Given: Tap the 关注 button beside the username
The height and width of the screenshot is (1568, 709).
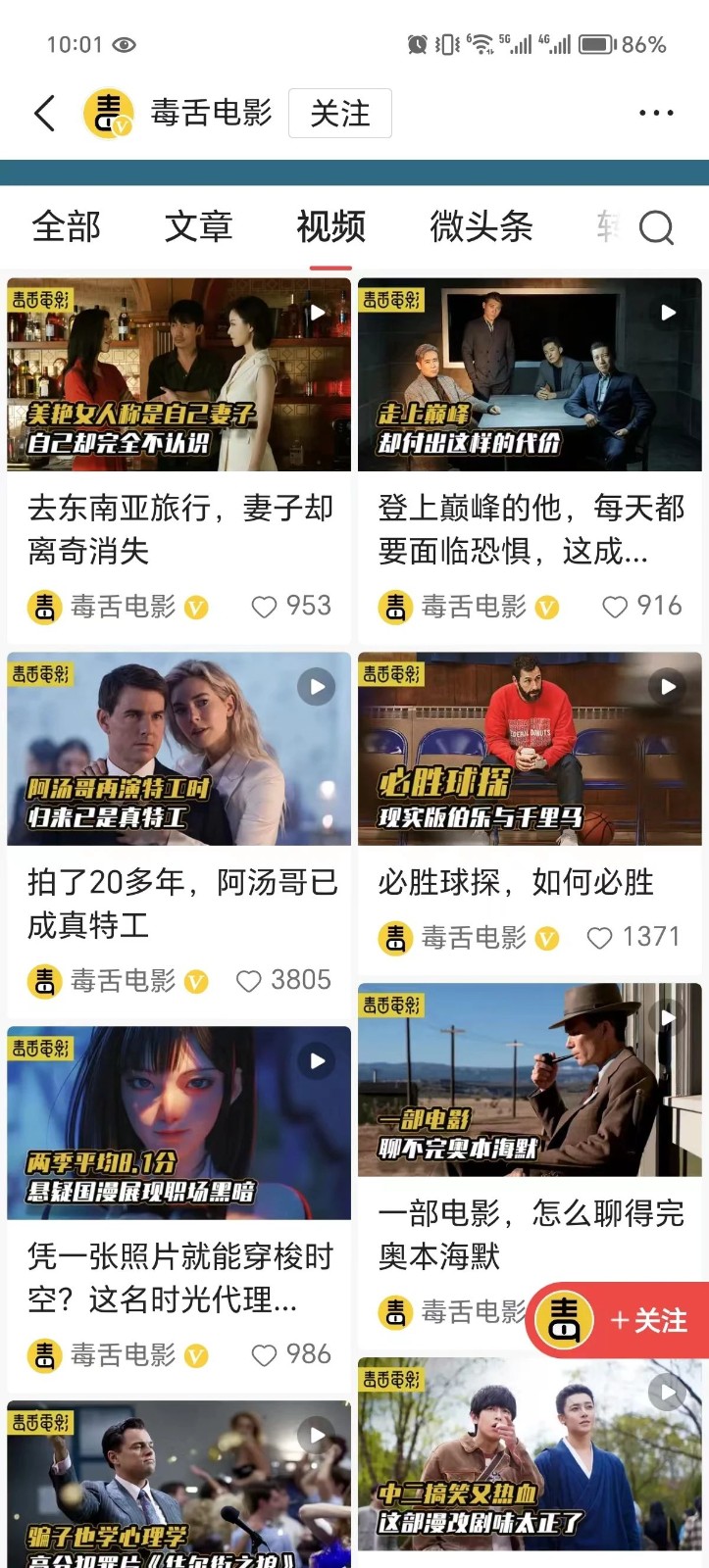Looking at the screenshot, I should coord(339,113).
